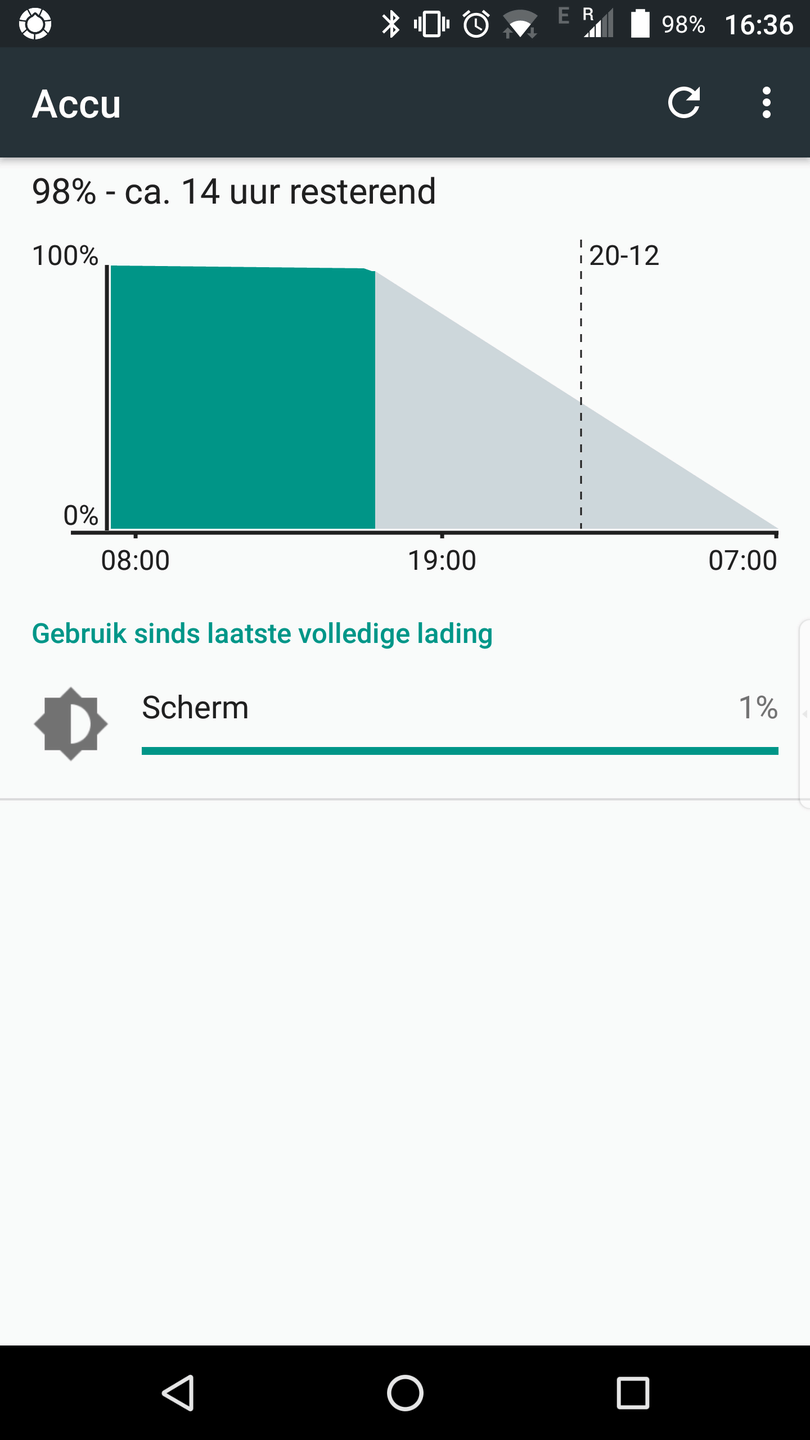Open the overflow menu

766,103
